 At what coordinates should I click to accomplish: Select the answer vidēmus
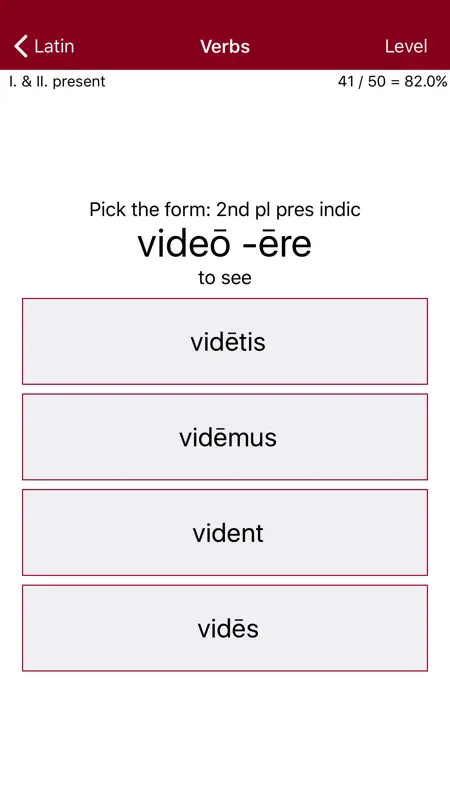coord(225,437)
